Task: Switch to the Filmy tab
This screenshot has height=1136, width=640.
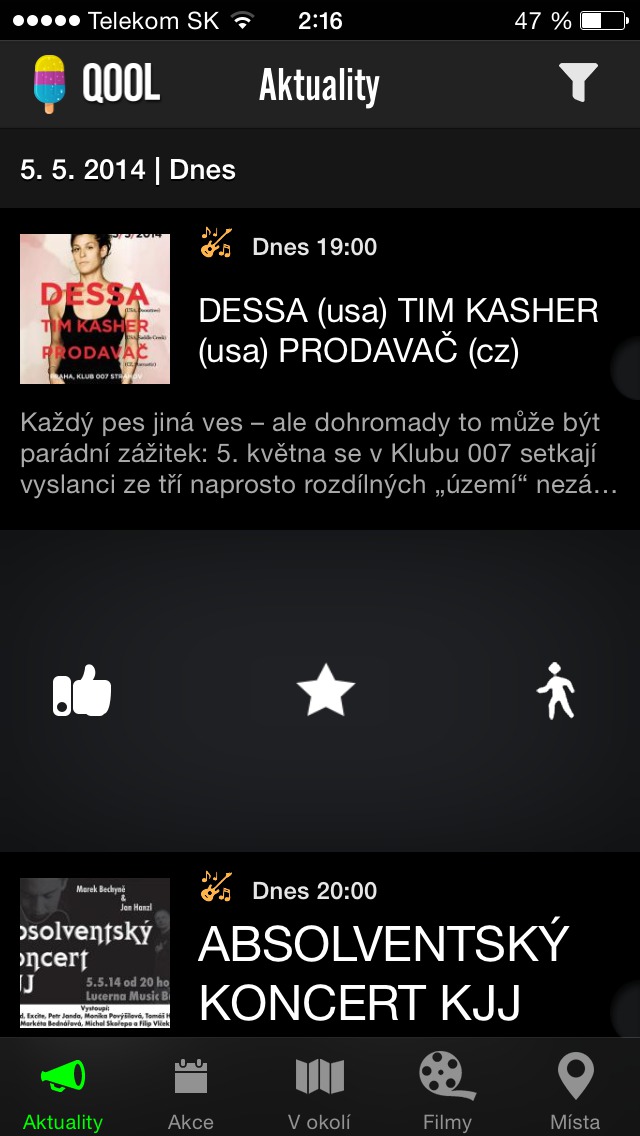Action: point(447,1092)
